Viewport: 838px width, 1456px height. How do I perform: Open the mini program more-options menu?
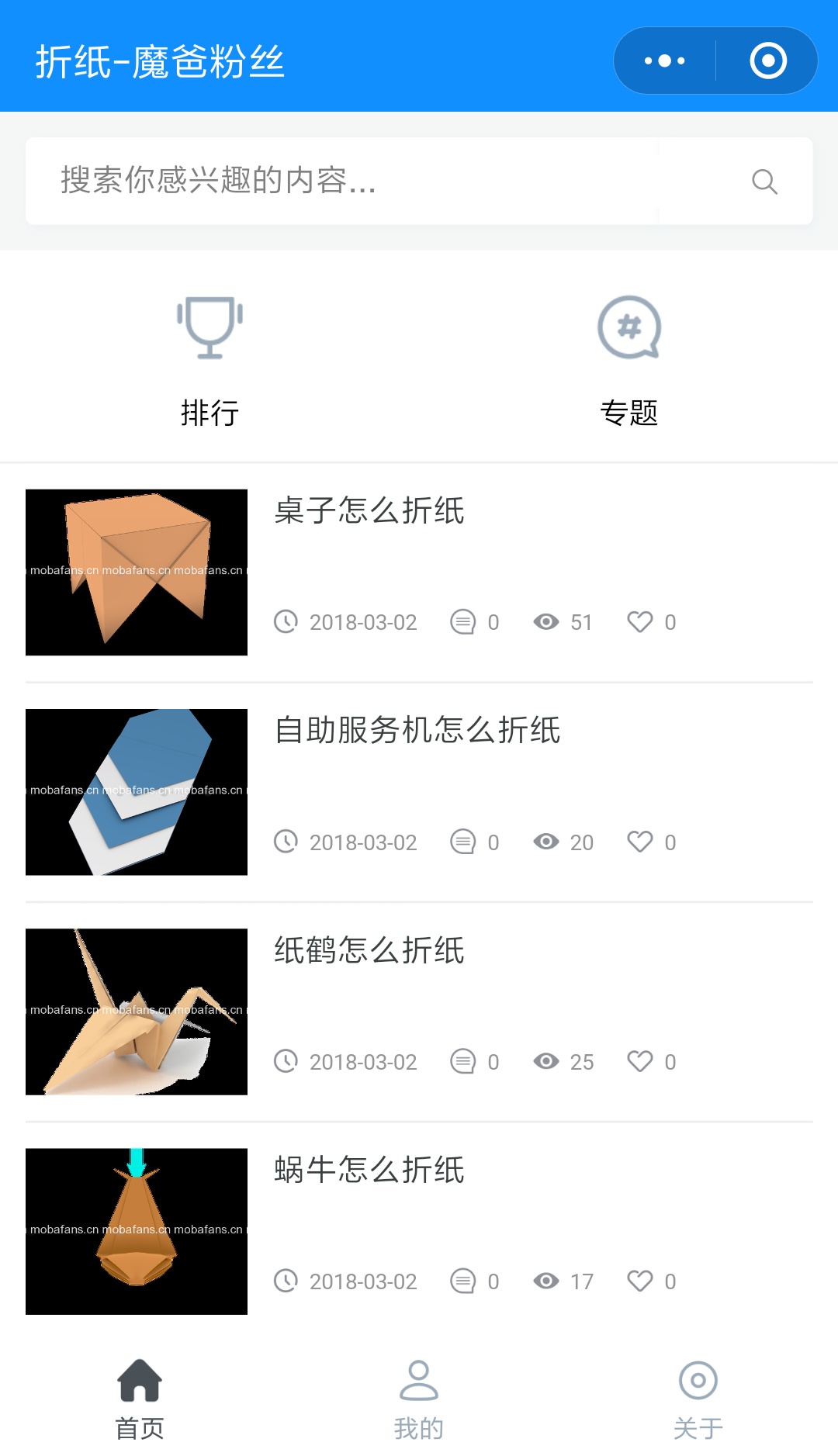point(665,61)
